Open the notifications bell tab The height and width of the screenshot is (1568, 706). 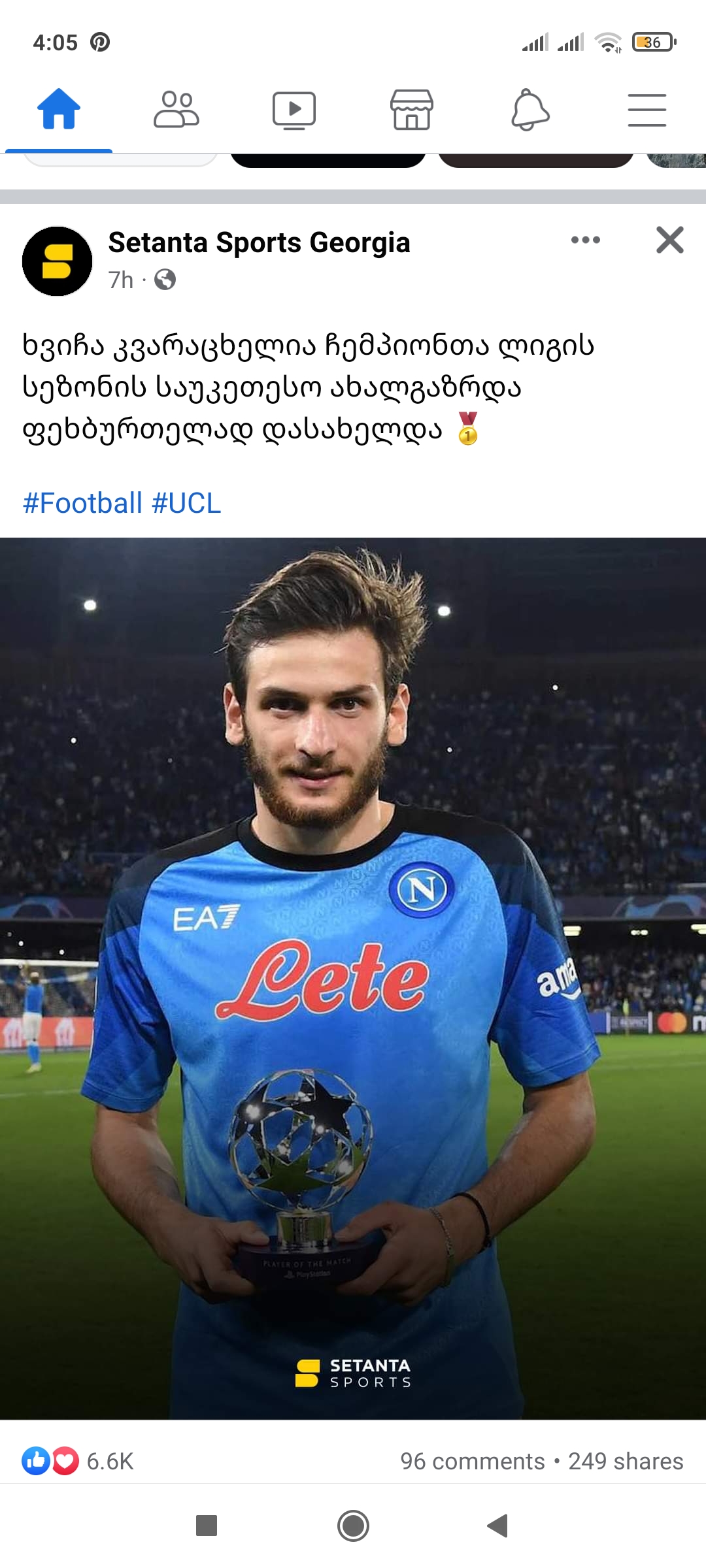(x=529, y=110)
